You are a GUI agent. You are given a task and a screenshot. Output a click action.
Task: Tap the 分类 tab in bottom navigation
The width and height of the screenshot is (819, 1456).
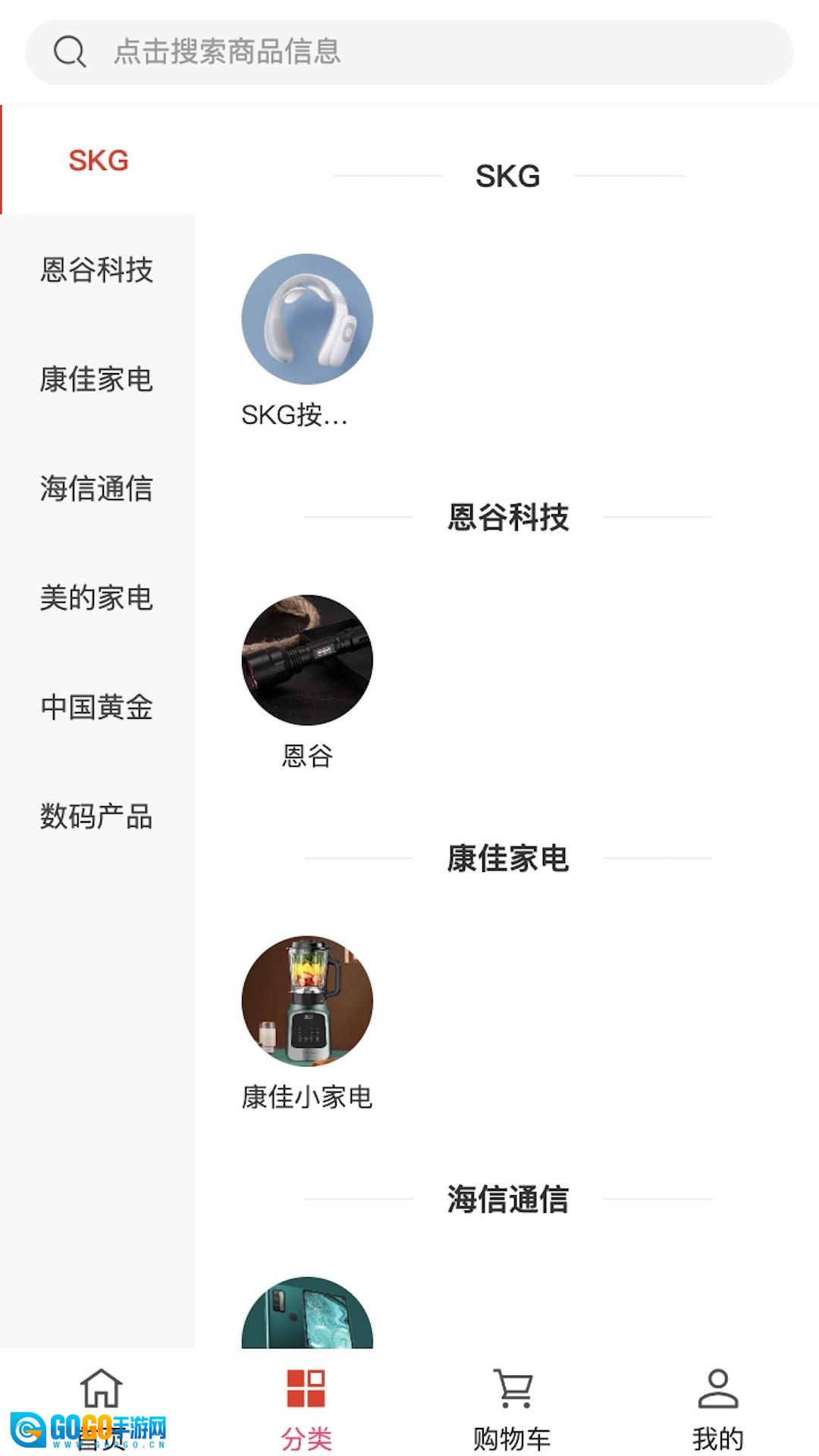(x=306, y=1404)
